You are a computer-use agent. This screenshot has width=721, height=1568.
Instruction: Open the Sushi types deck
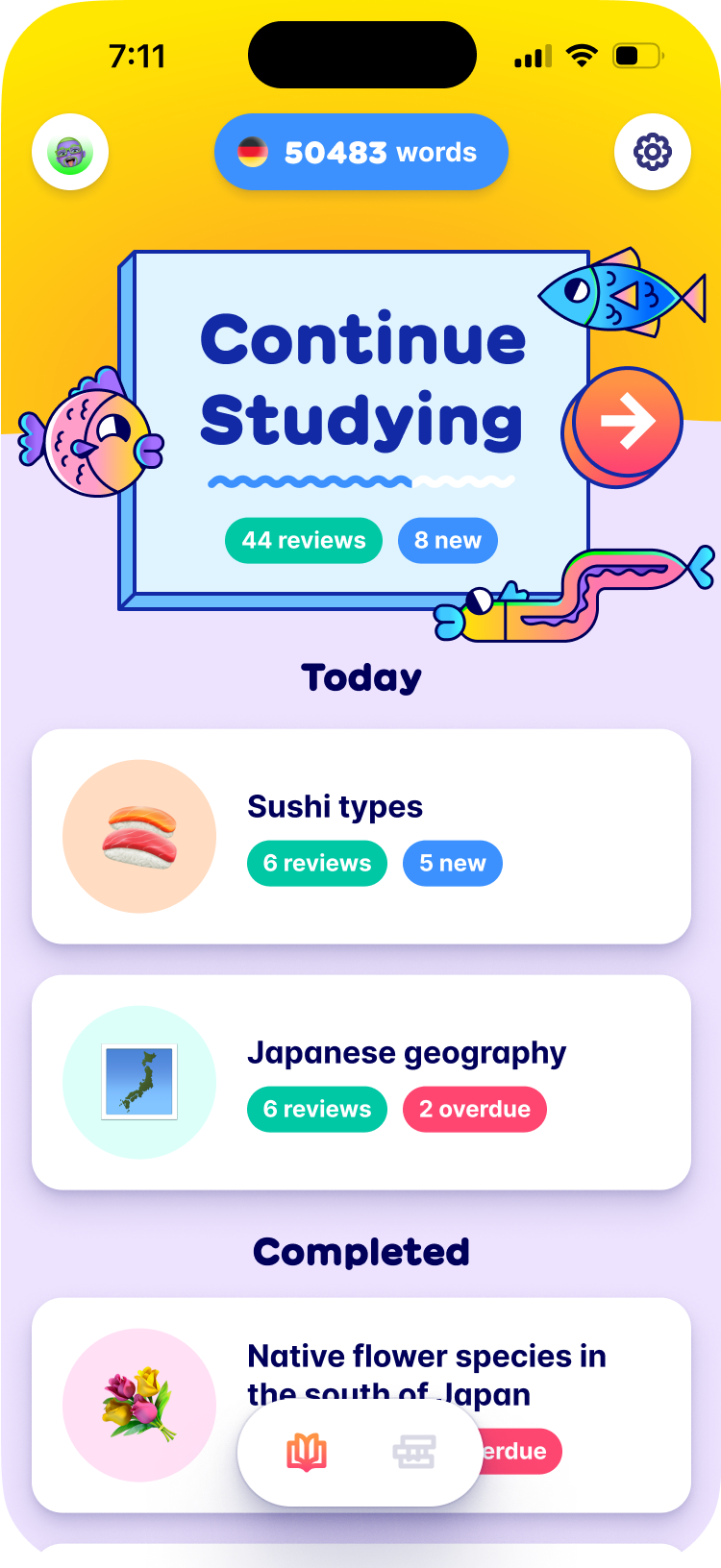[x=360, y=836]
